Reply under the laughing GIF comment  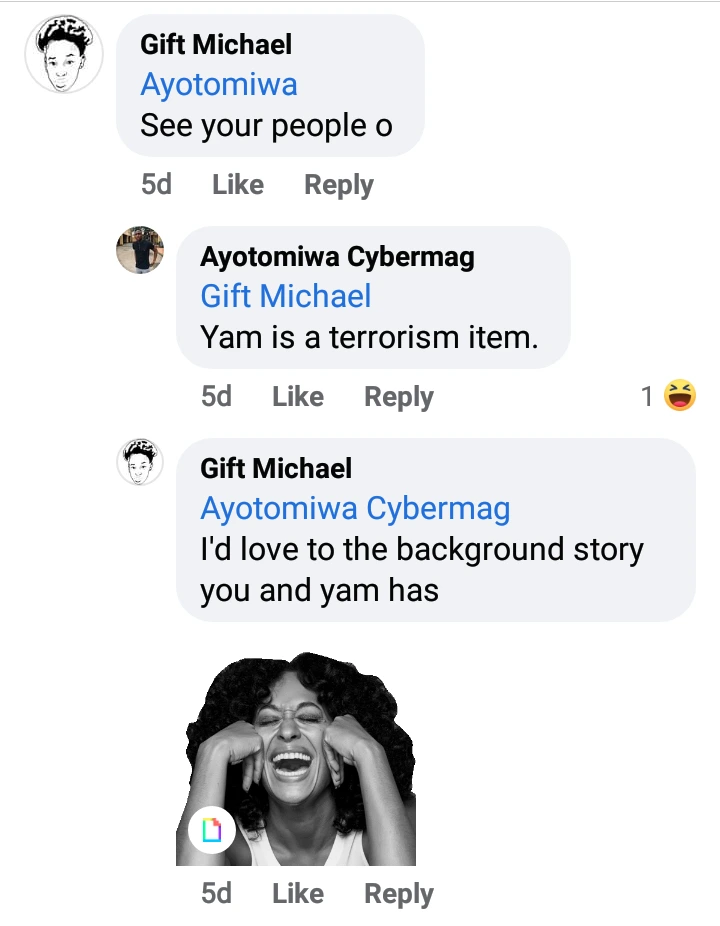click(399, 893)
